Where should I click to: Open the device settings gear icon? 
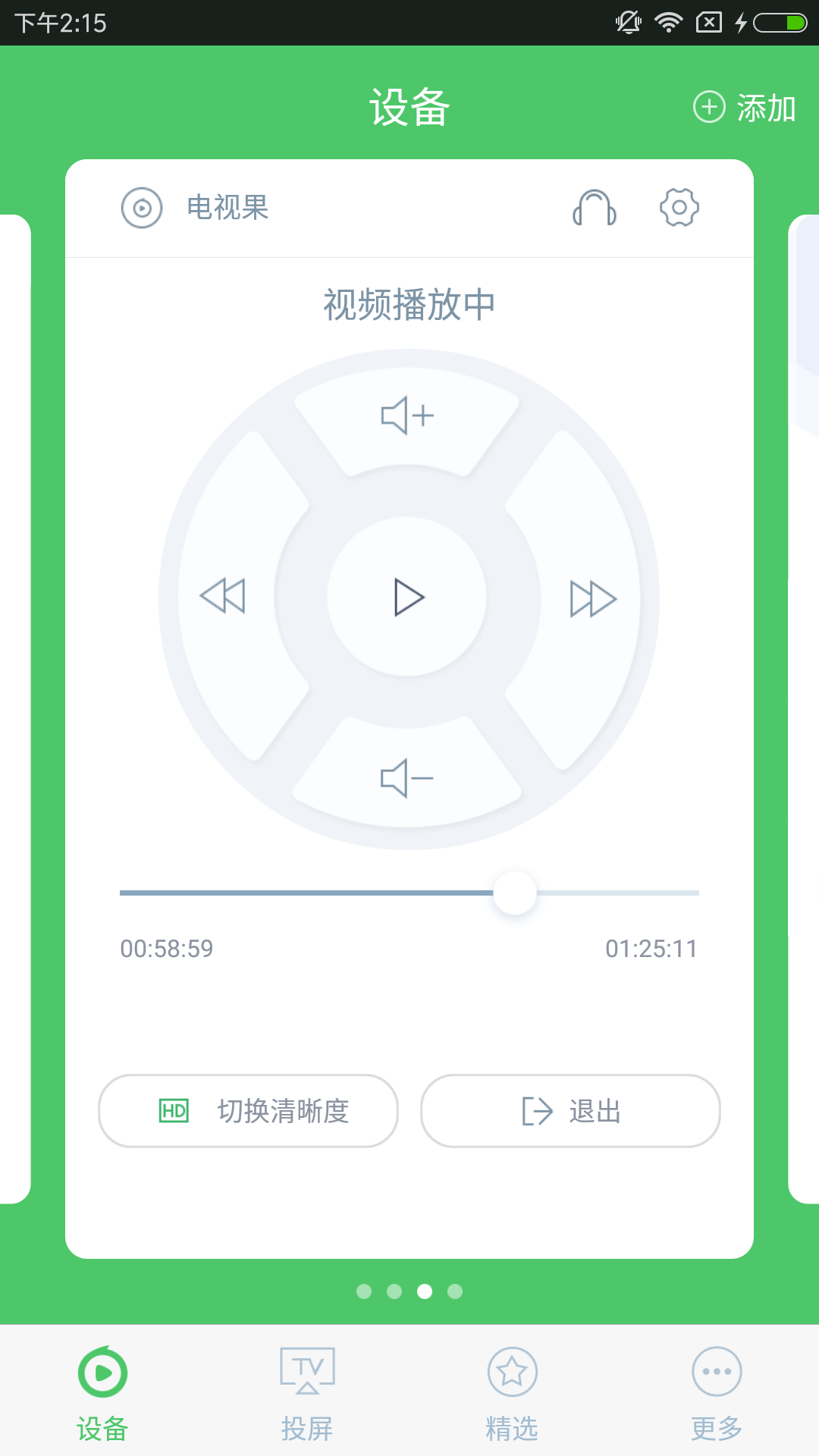click(x=679, y=209)
